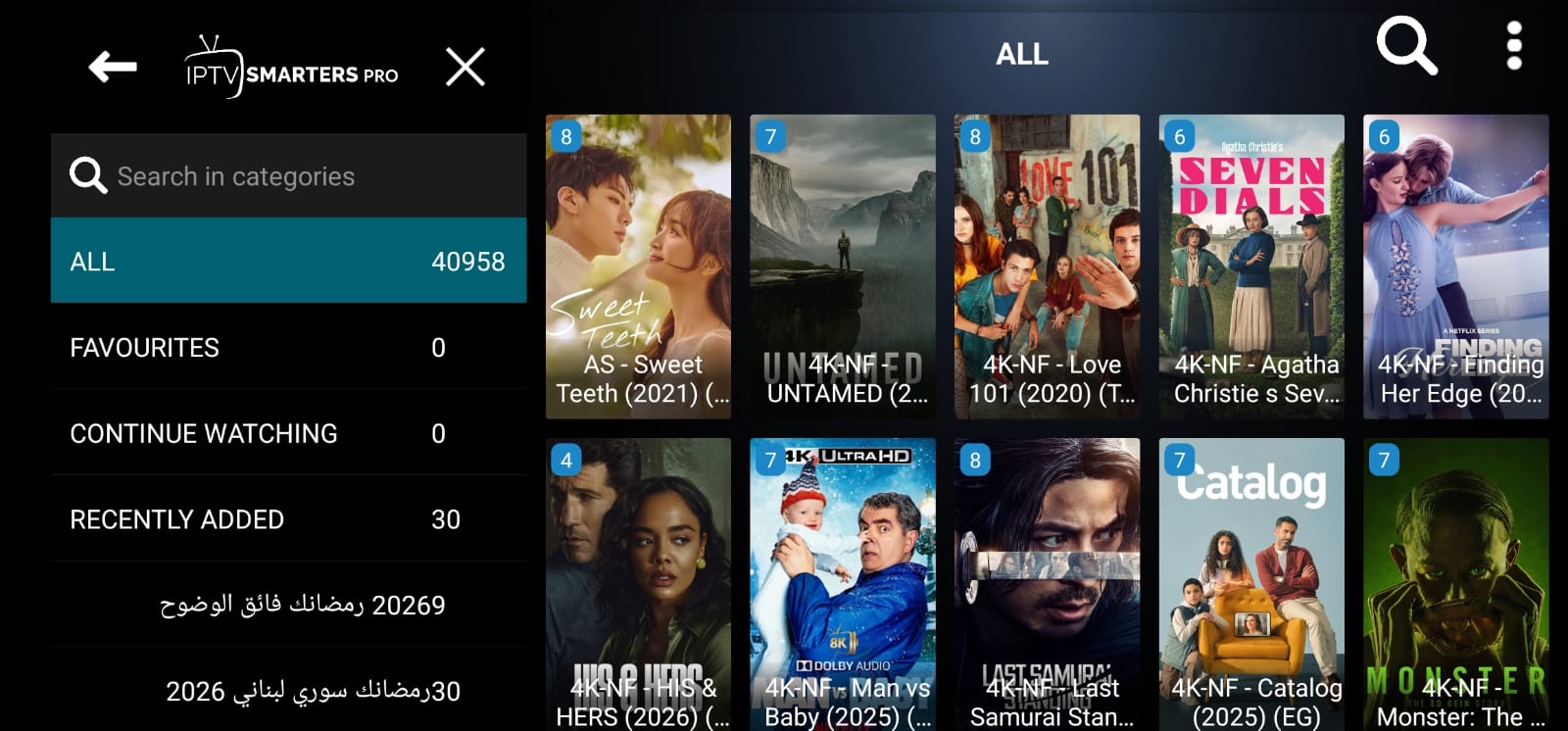View the Finding Her Edge tile
The image size is (1568, 731).
pos(1455,267)
